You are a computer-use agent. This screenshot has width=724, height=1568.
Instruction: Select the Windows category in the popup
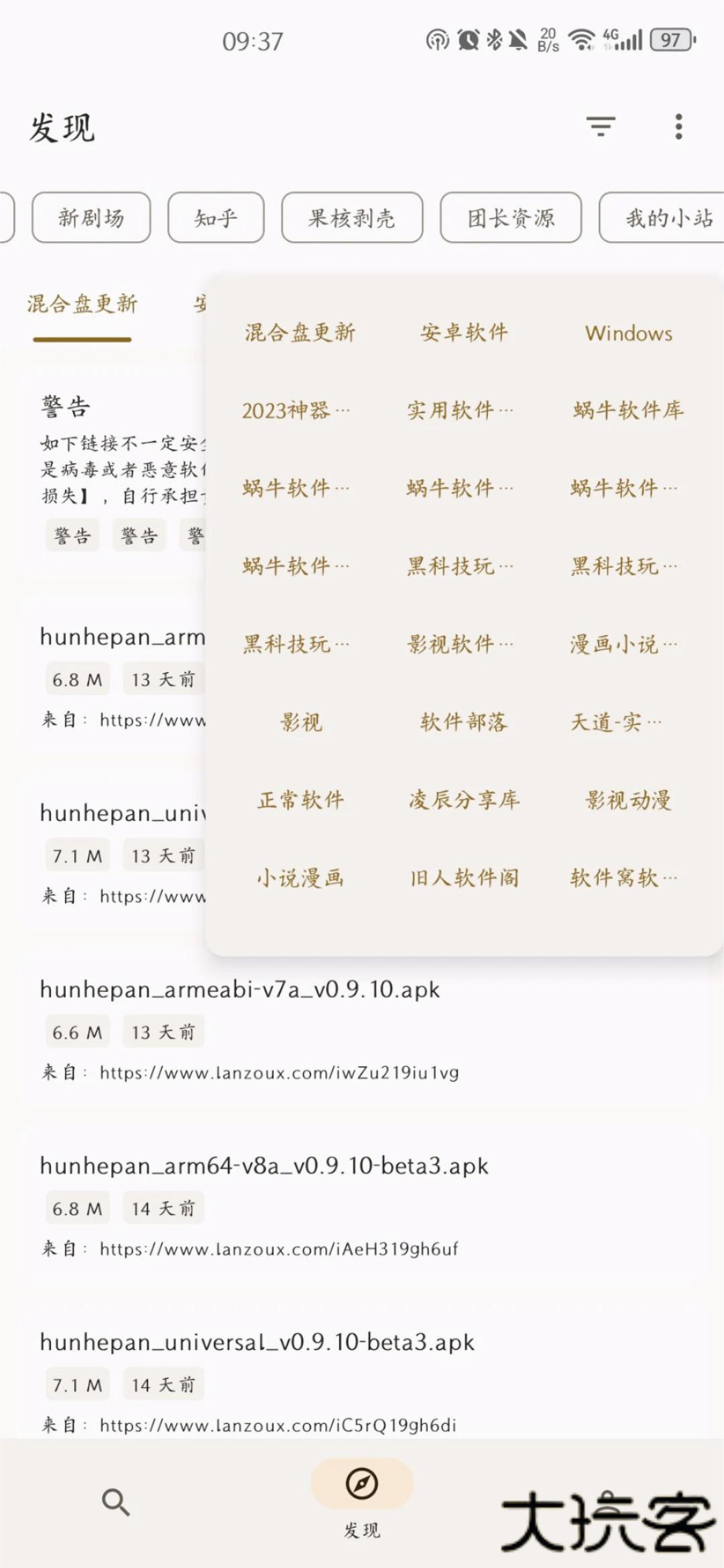(628, 333)
